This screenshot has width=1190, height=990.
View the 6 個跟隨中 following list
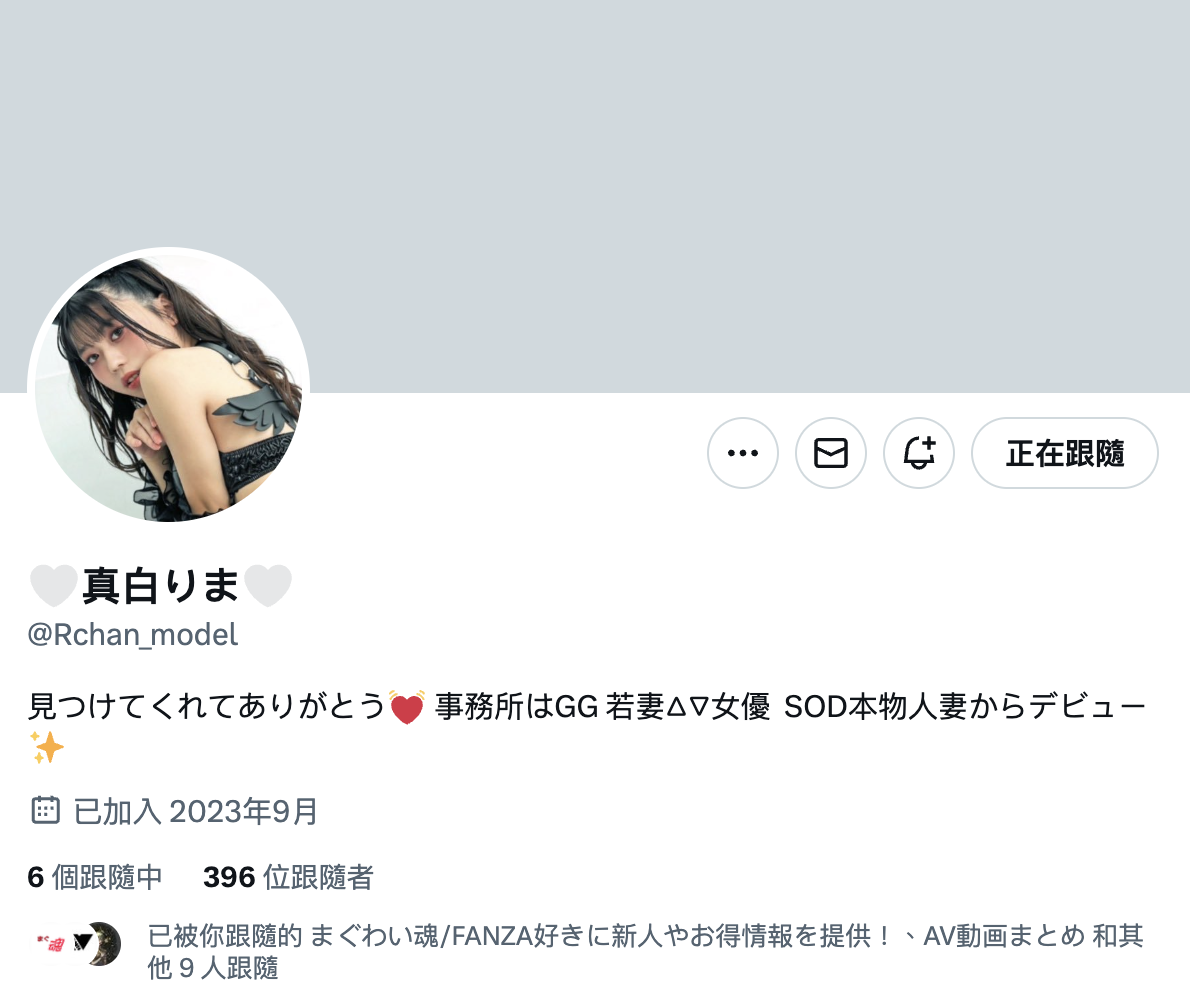95,878
